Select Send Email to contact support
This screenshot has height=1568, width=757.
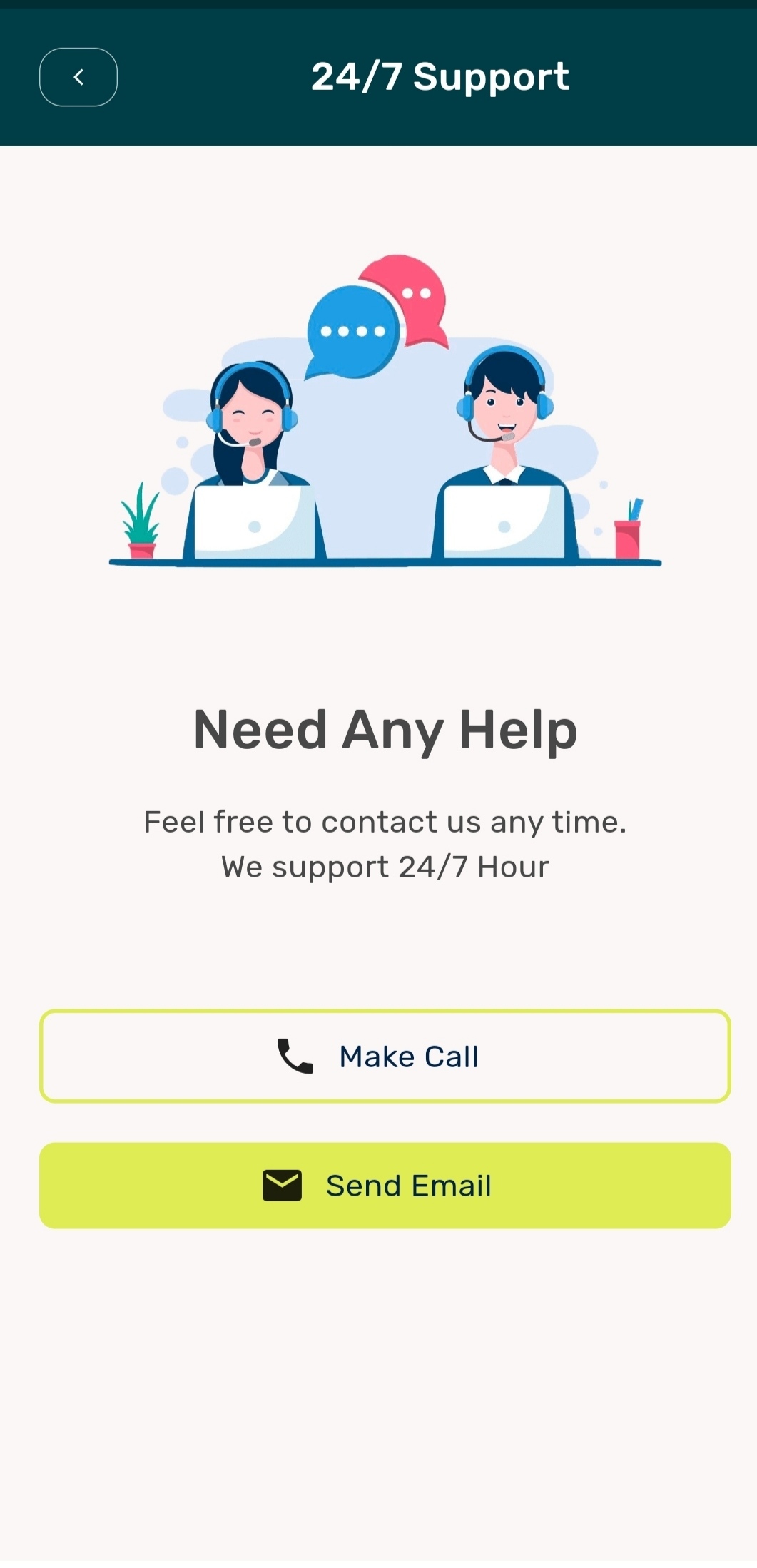385,1186
